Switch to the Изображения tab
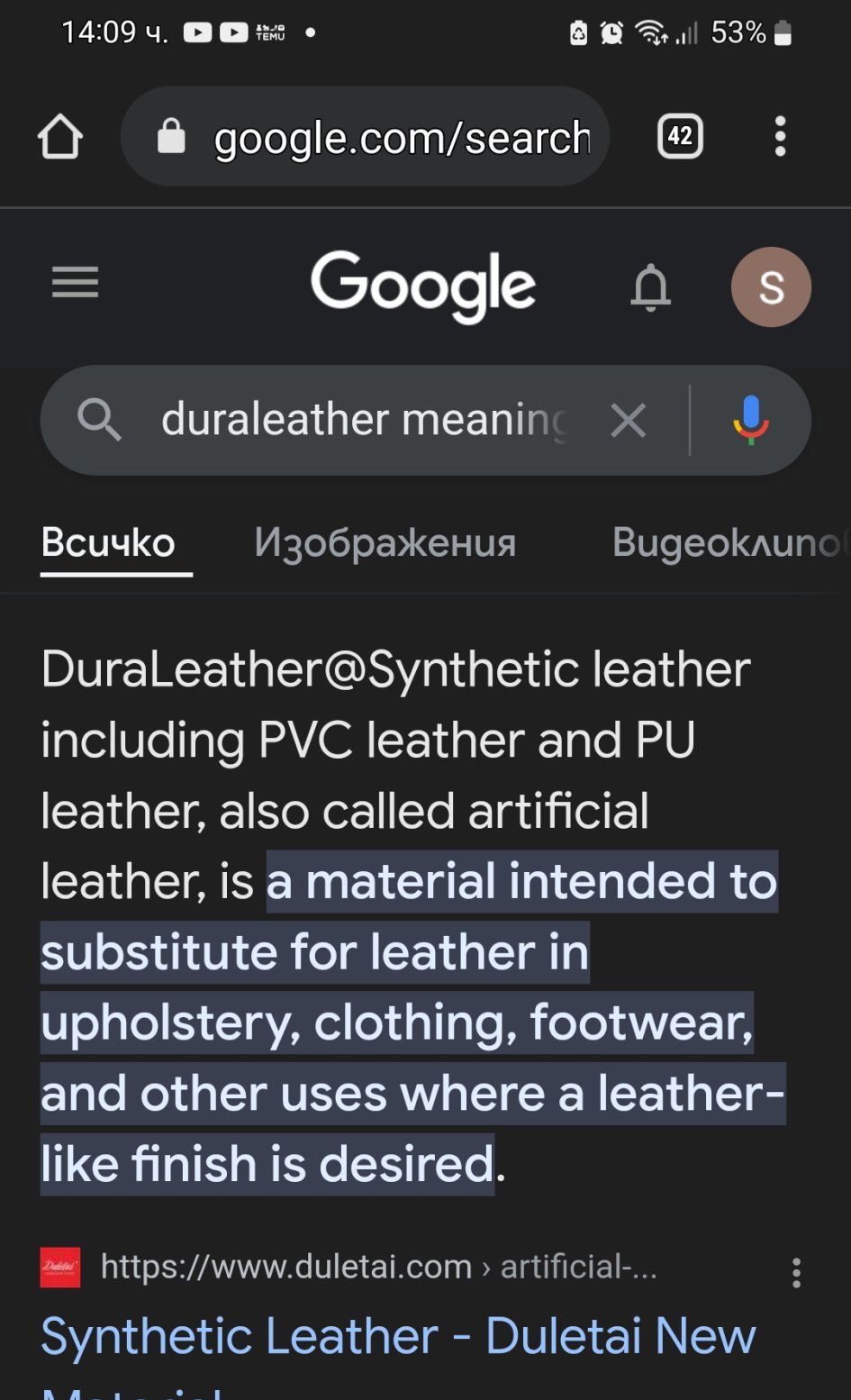Viewport: 851px width, 1400px height. click(x=385, y=543)
